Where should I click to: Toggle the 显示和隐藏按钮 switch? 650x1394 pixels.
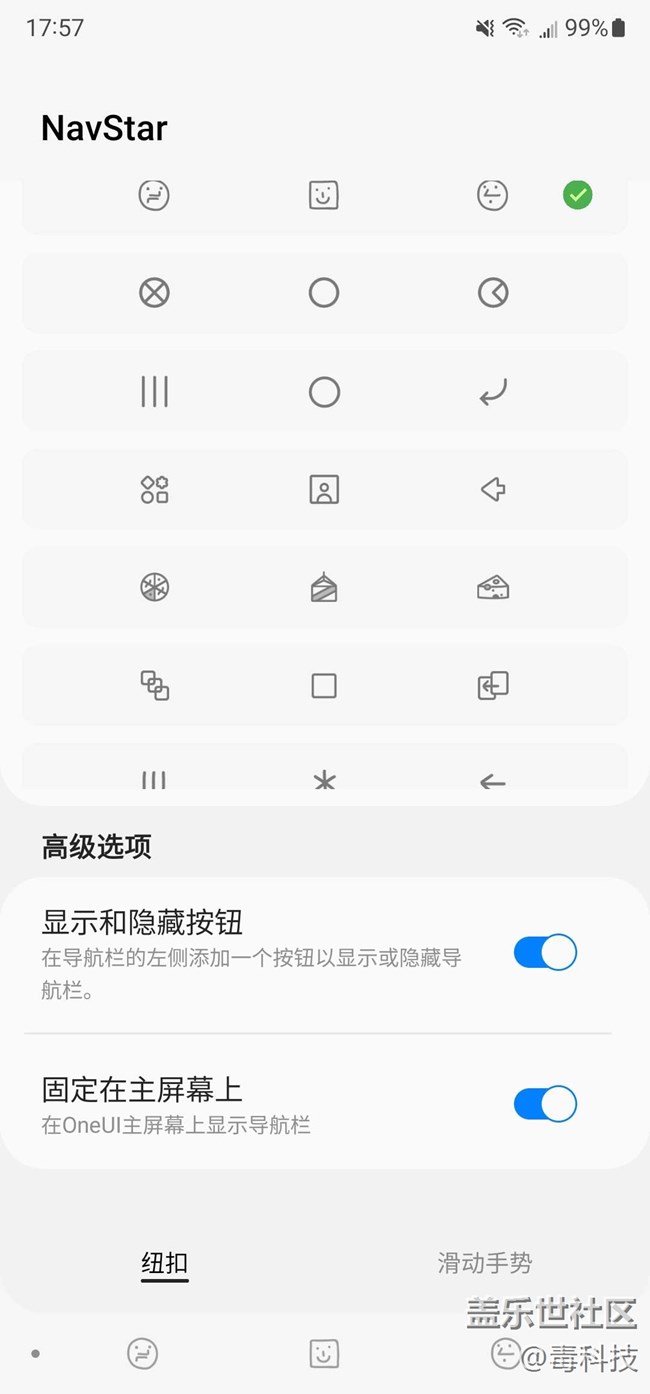click(x=545, y=953)
